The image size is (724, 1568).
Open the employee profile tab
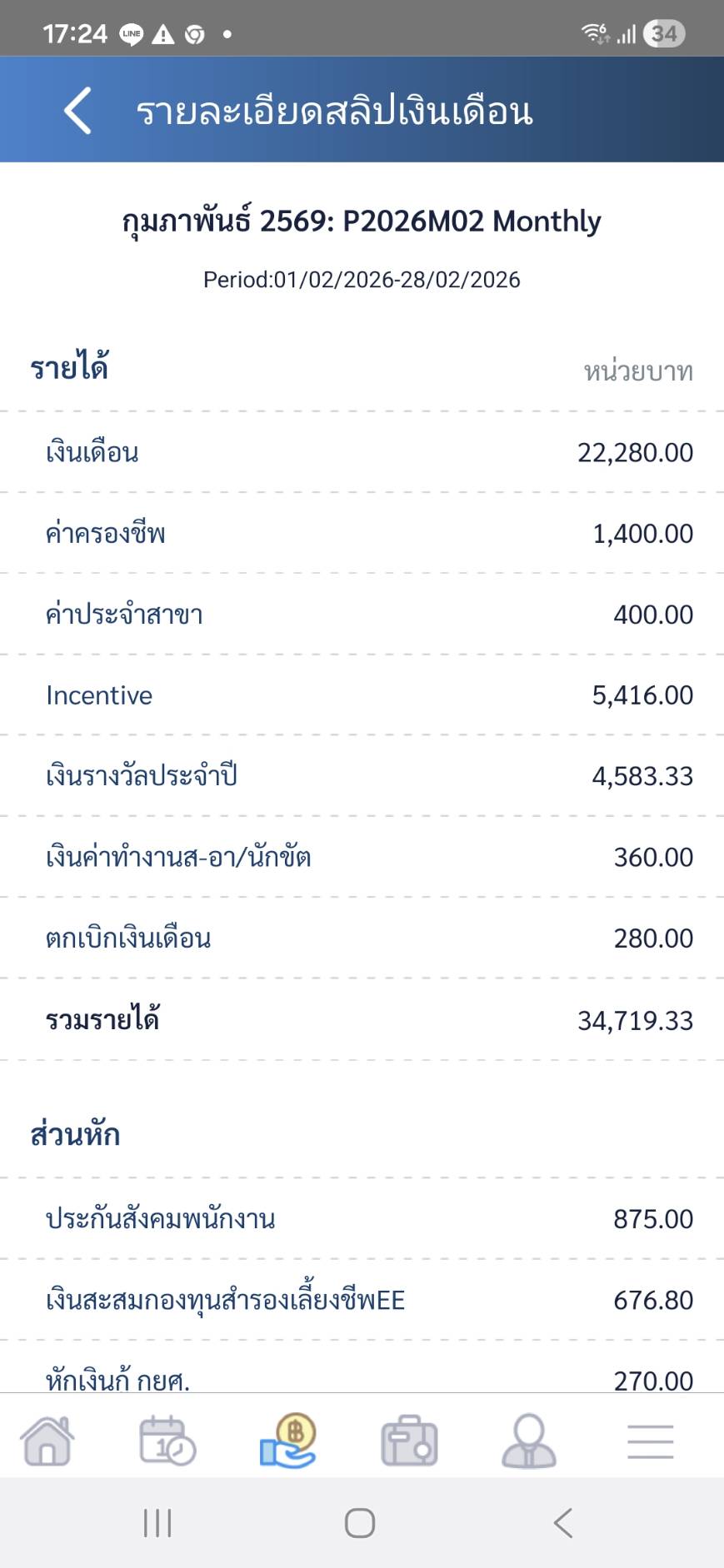[529, 1441]
